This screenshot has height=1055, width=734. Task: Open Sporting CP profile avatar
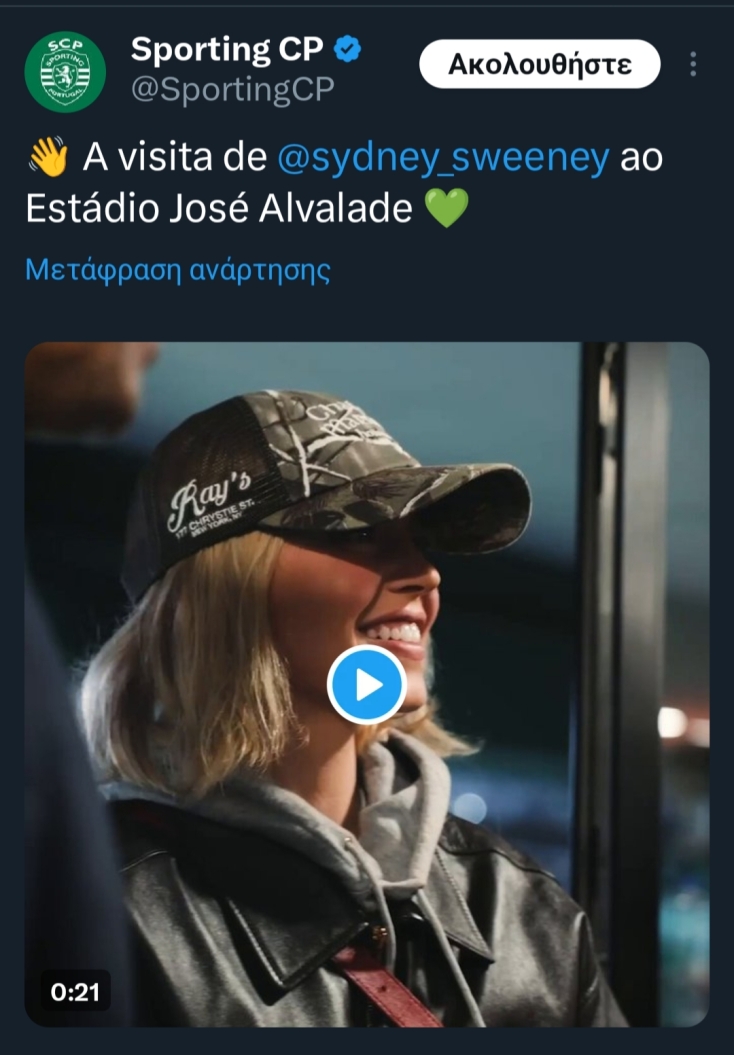coord(65,71)
